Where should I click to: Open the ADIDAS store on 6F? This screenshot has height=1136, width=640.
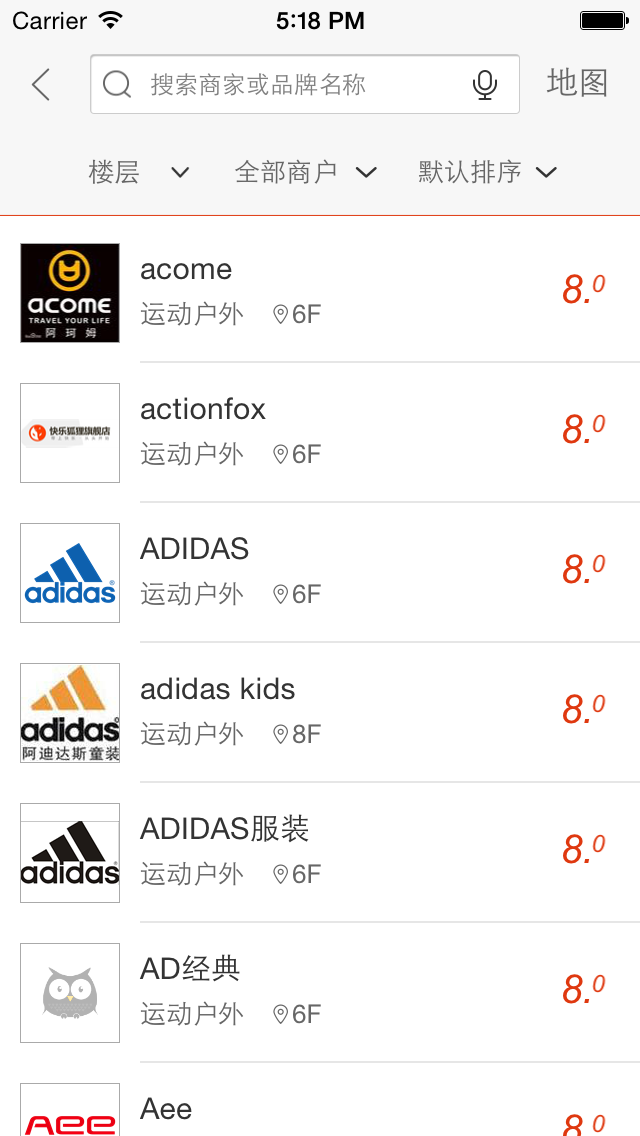tap(320, 572)
